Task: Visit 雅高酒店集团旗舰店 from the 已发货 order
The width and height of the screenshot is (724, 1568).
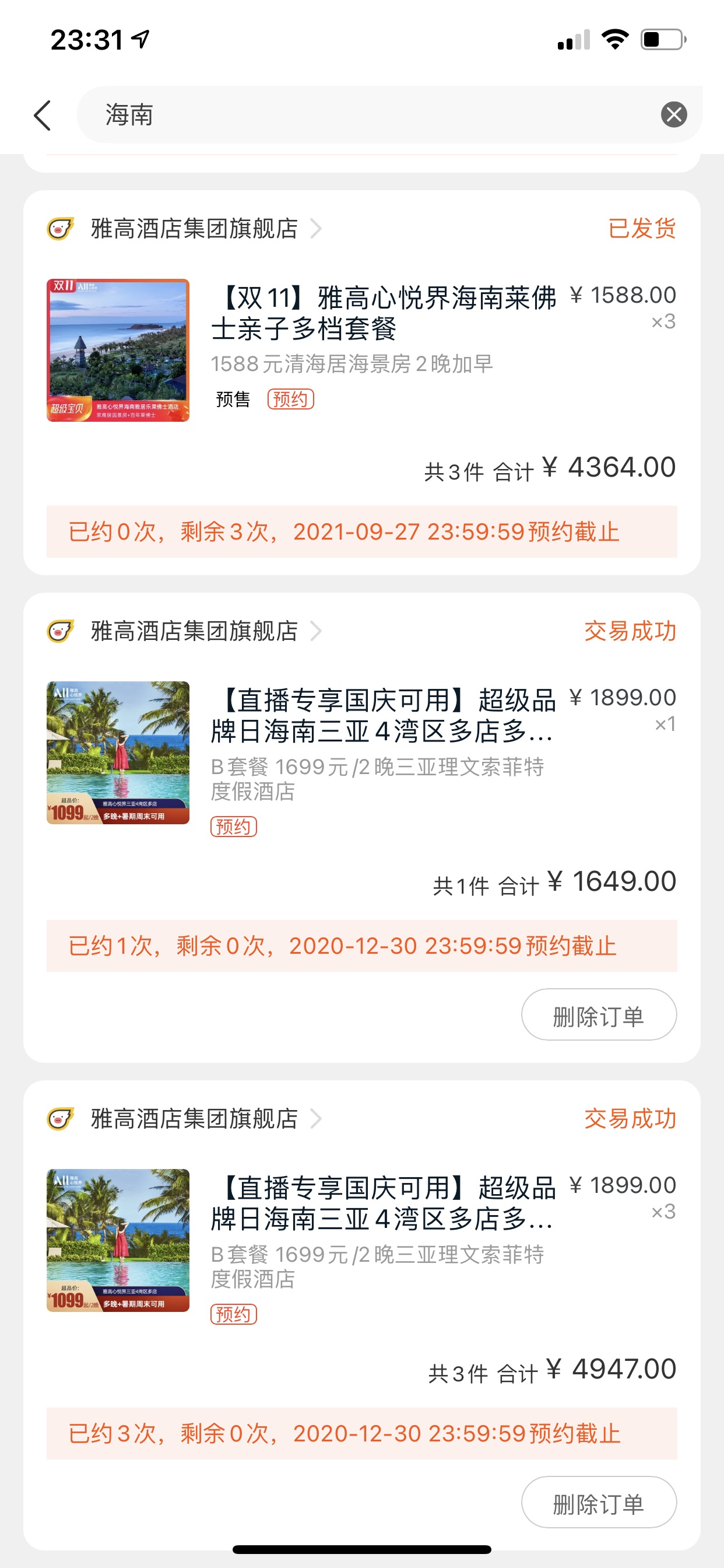Action: 195,229
